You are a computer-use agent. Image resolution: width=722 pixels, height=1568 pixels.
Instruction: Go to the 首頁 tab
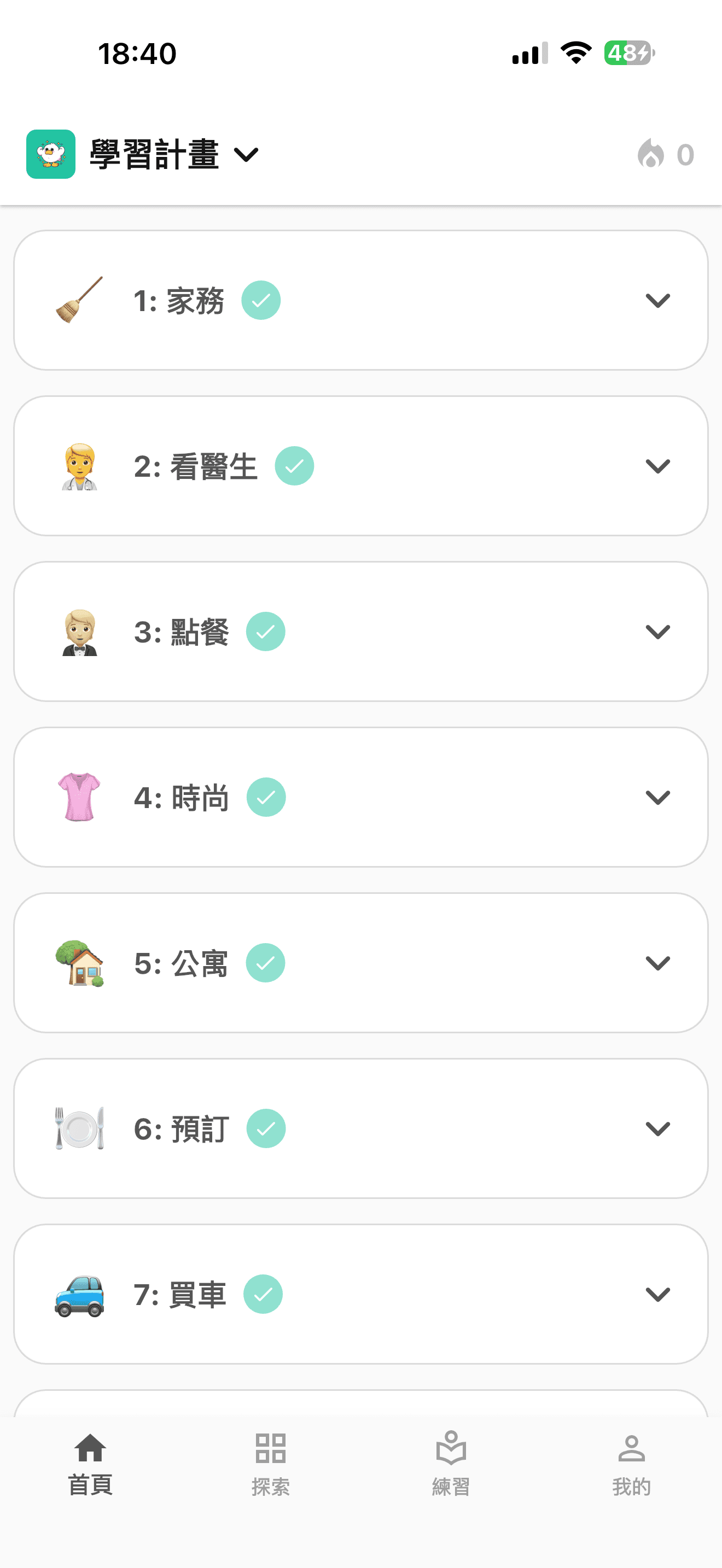point(90,1464)
